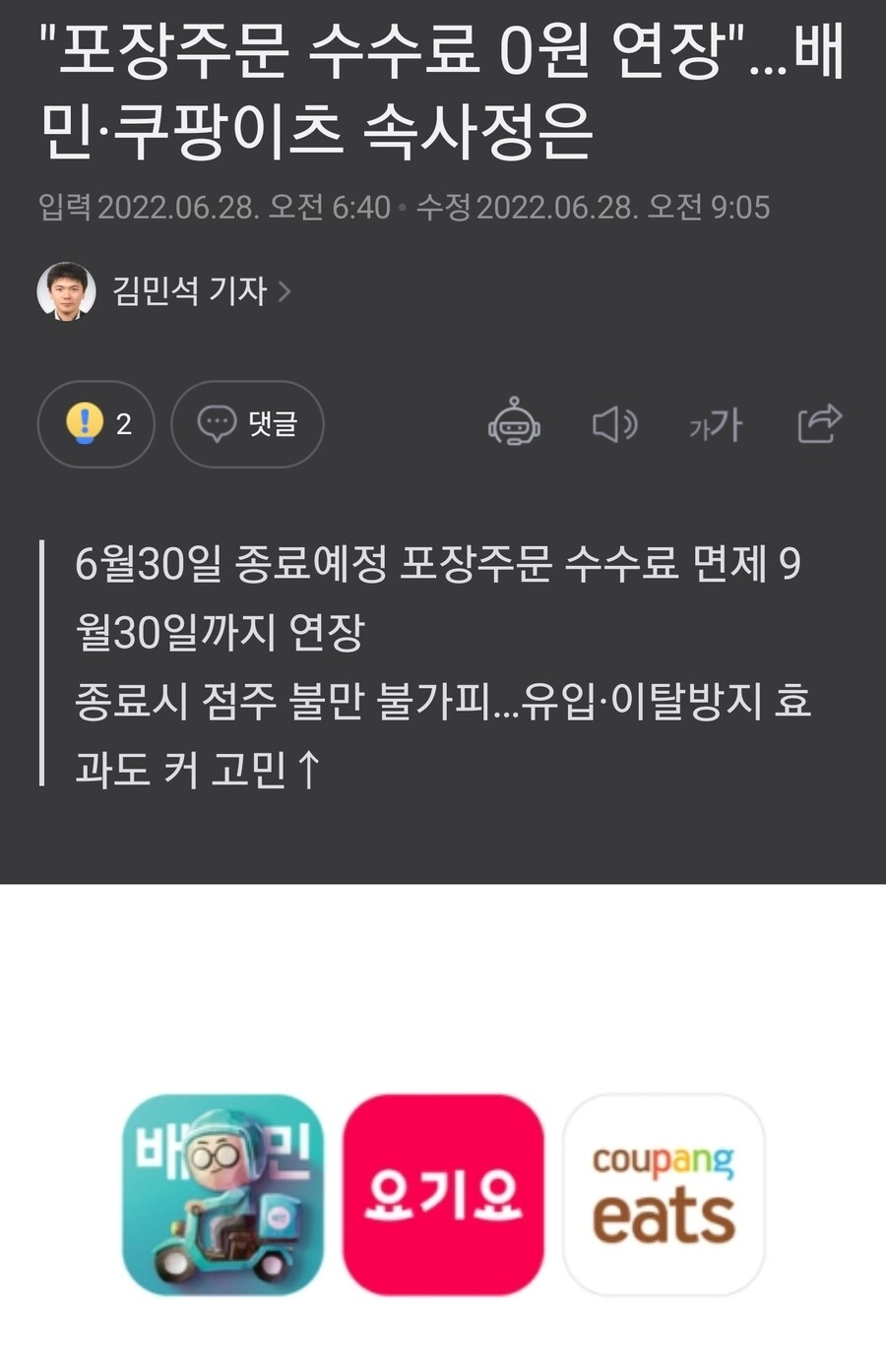Share this article

[819, 424]
